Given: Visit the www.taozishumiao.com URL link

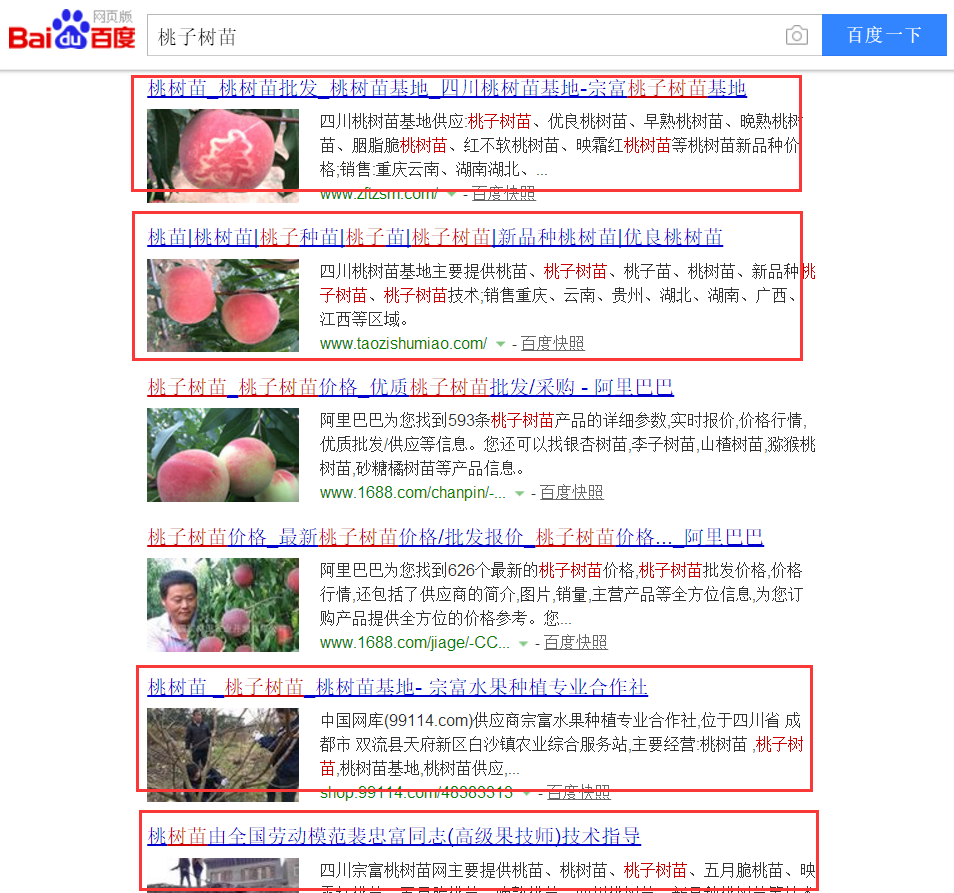Looking at the screenshot, I should 403,343.
